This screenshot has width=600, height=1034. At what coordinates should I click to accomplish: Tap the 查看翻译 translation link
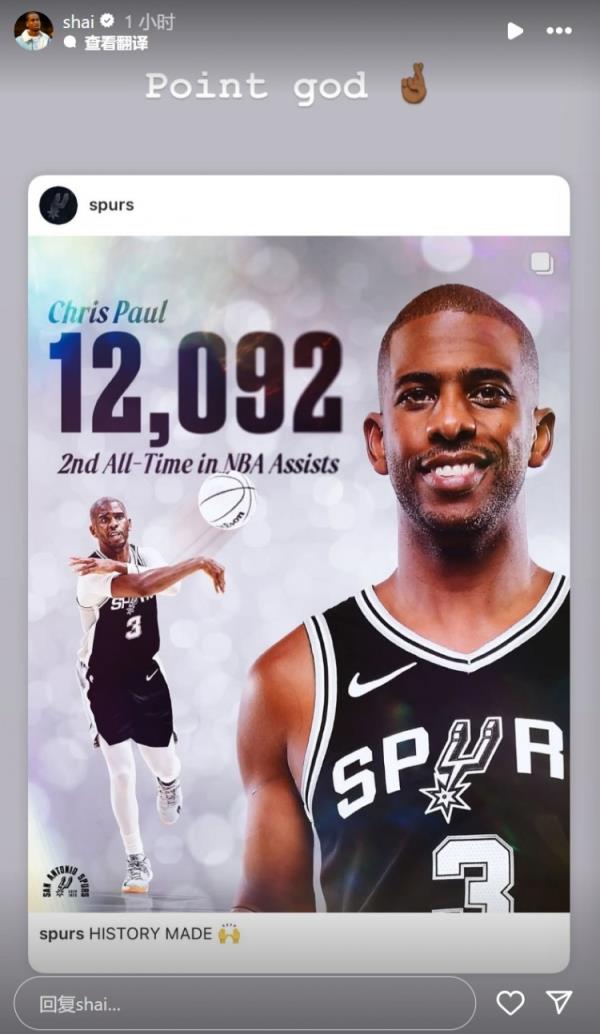(115, 43)
